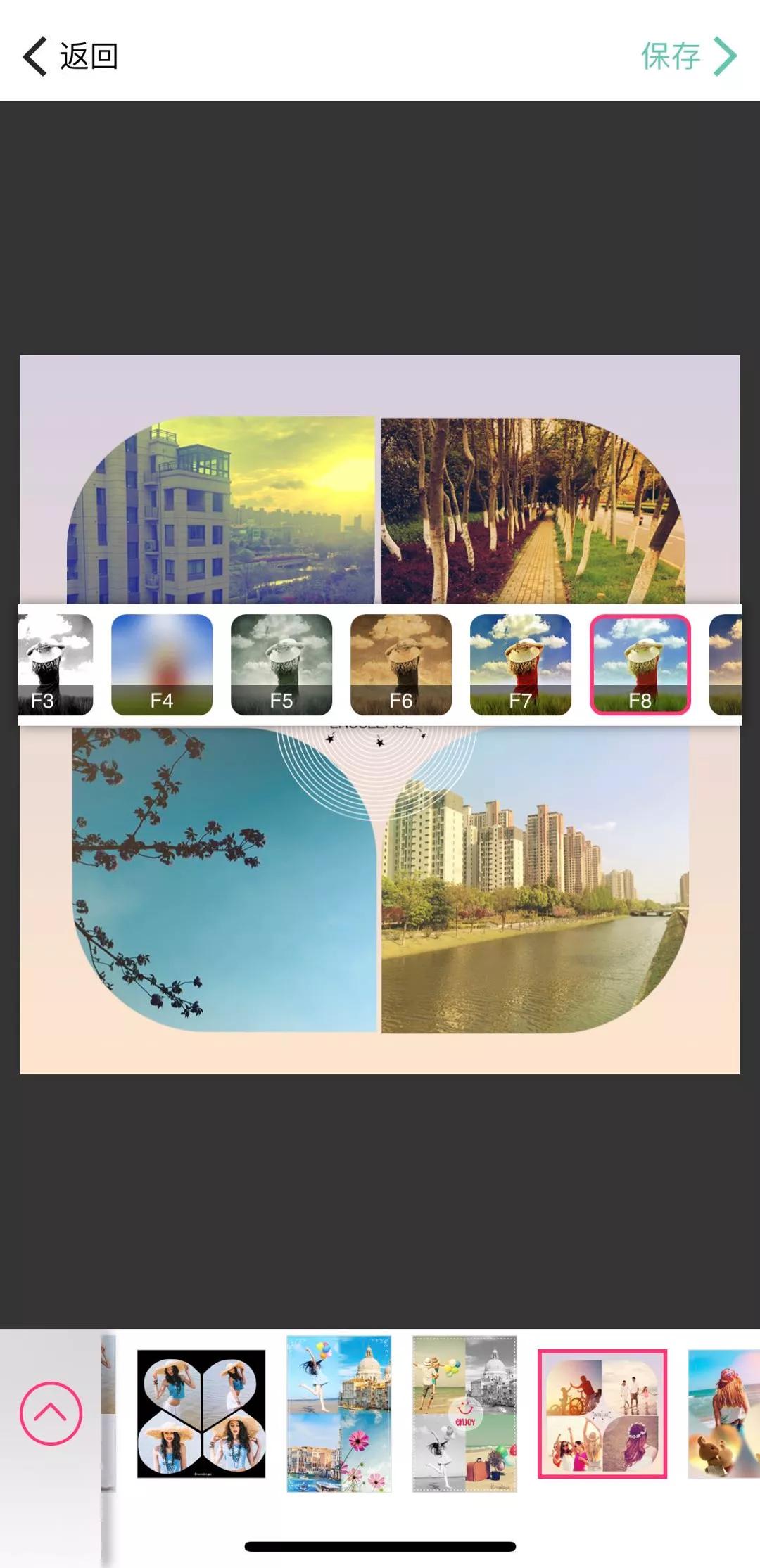The image size is (760, 1568).
Task: Tap the blossom branch photo in the collage
Action: pos(225,879)
